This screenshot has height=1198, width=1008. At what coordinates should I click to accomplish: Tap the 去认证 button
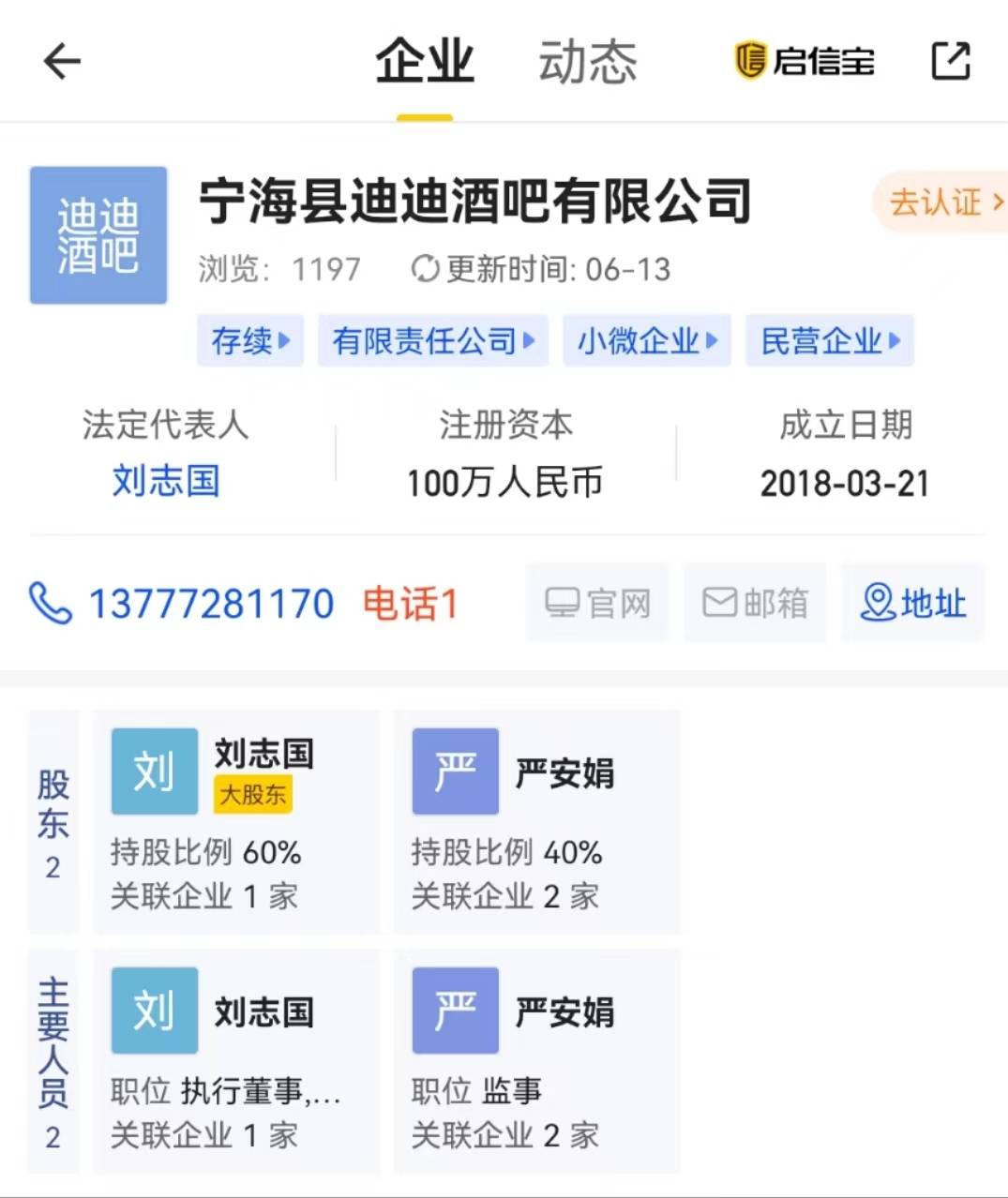(x=940, y=202)
